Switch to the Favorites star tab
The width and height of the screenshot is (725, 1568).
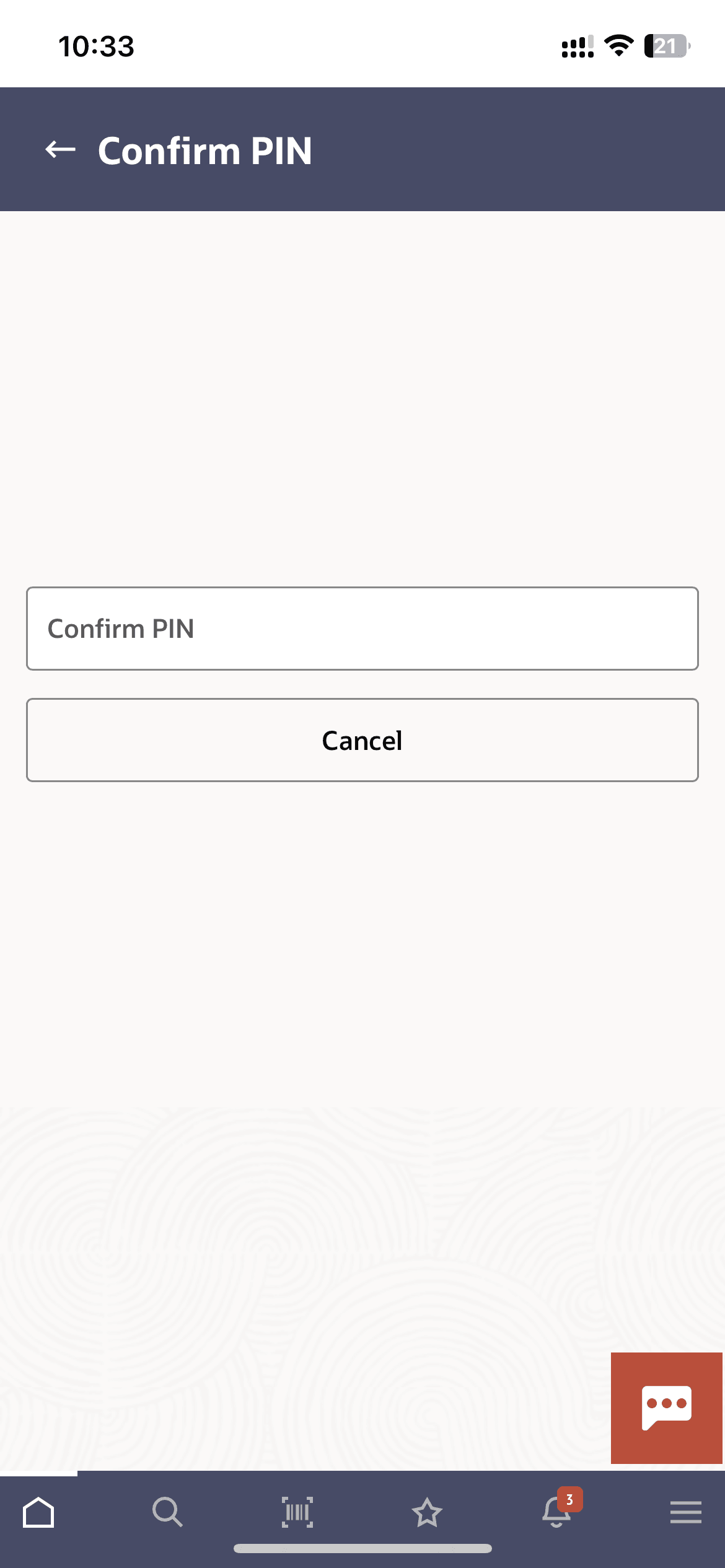coord(427,1512)
